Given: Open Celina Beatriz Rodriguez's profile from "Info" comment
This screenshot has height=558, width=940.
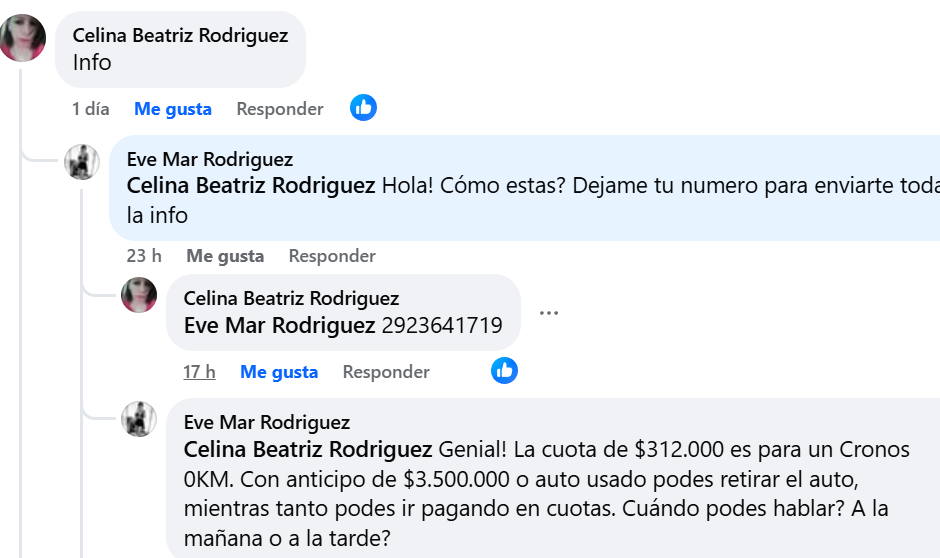Looking at the screenshot, I should click(180, 36).
